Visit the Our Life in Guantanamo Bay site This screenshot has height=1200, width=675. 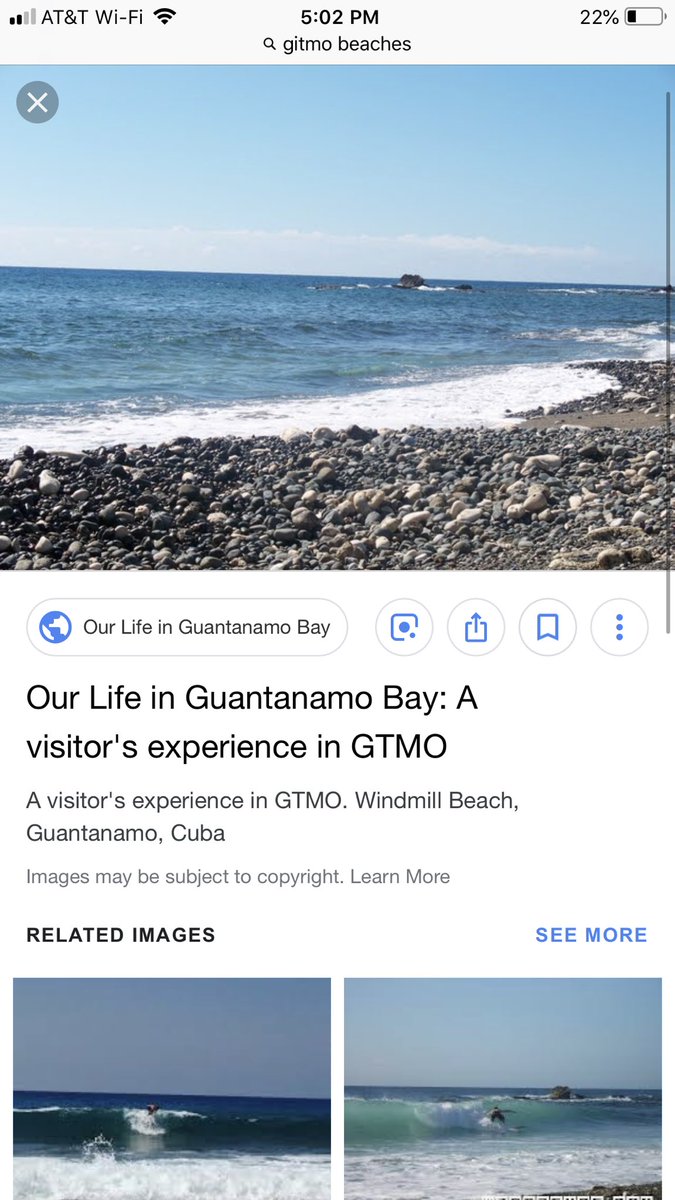pyautogui.click(x=187, y=628)
